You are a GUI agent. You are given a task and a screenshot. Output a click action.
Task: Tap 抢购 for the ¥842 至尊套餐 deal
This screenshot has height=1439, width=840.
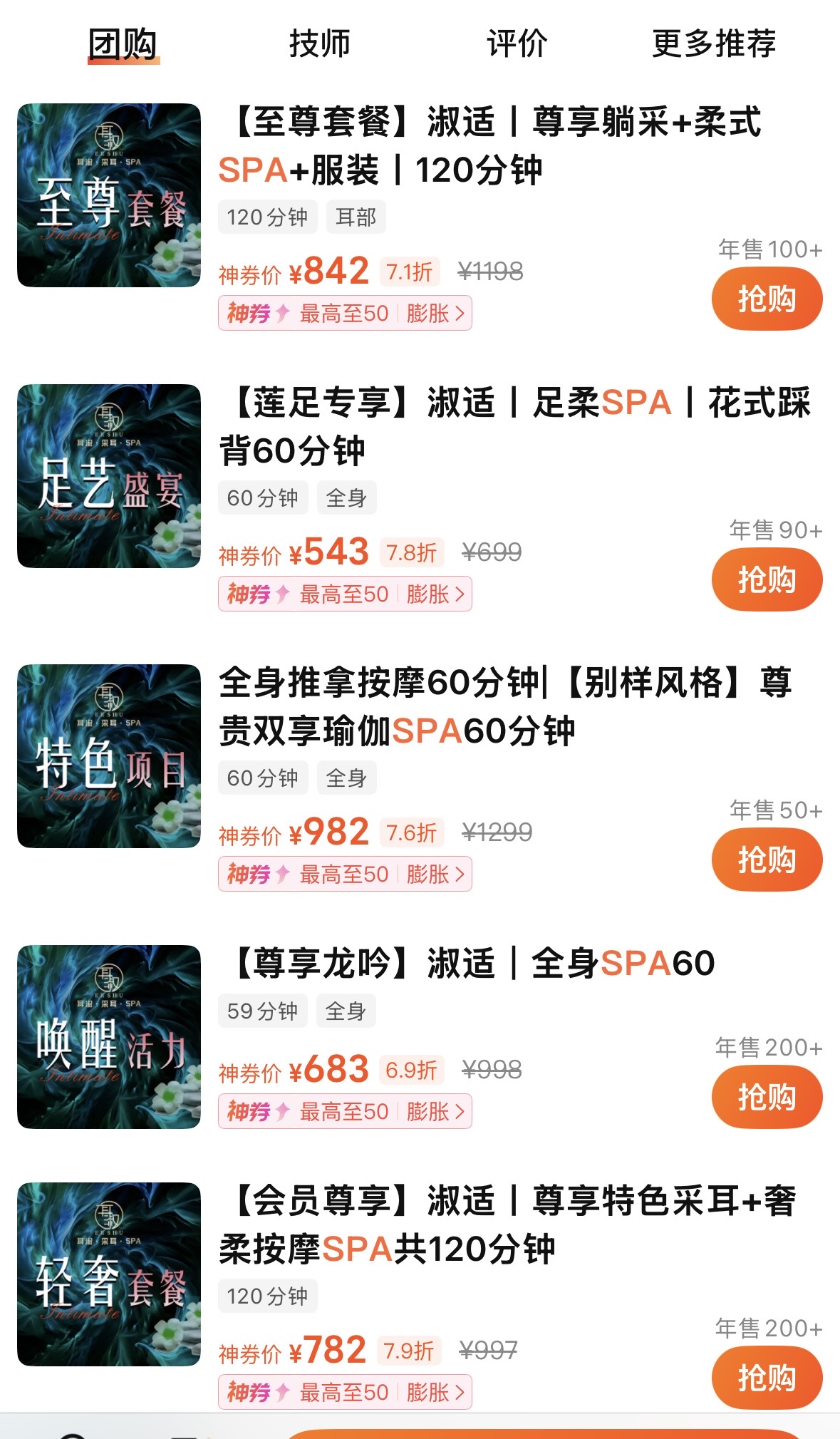click(767, 299)
